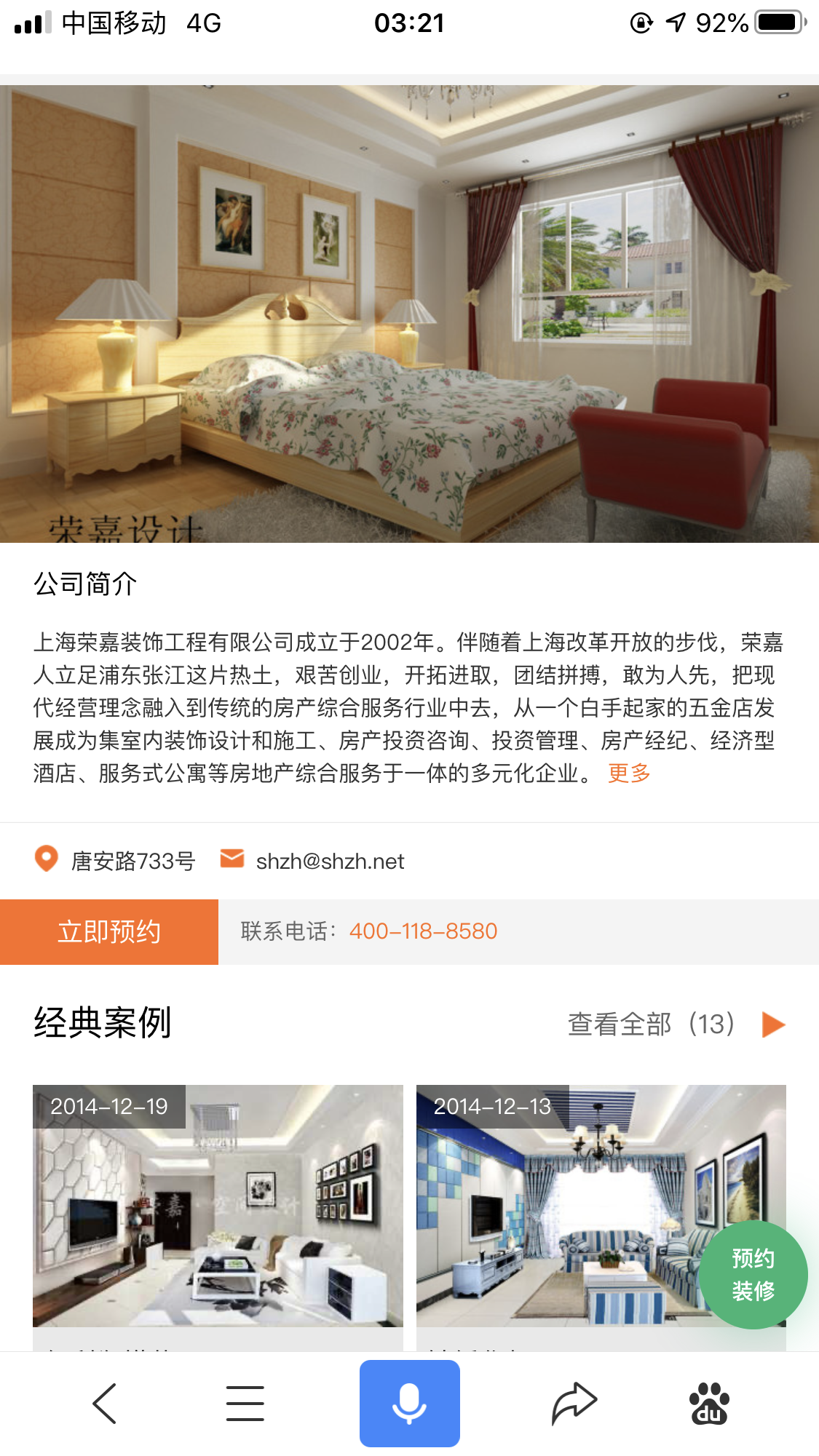Tap the green 预约装修 floating button
Screen dimensions: 819x1456
753,1275
